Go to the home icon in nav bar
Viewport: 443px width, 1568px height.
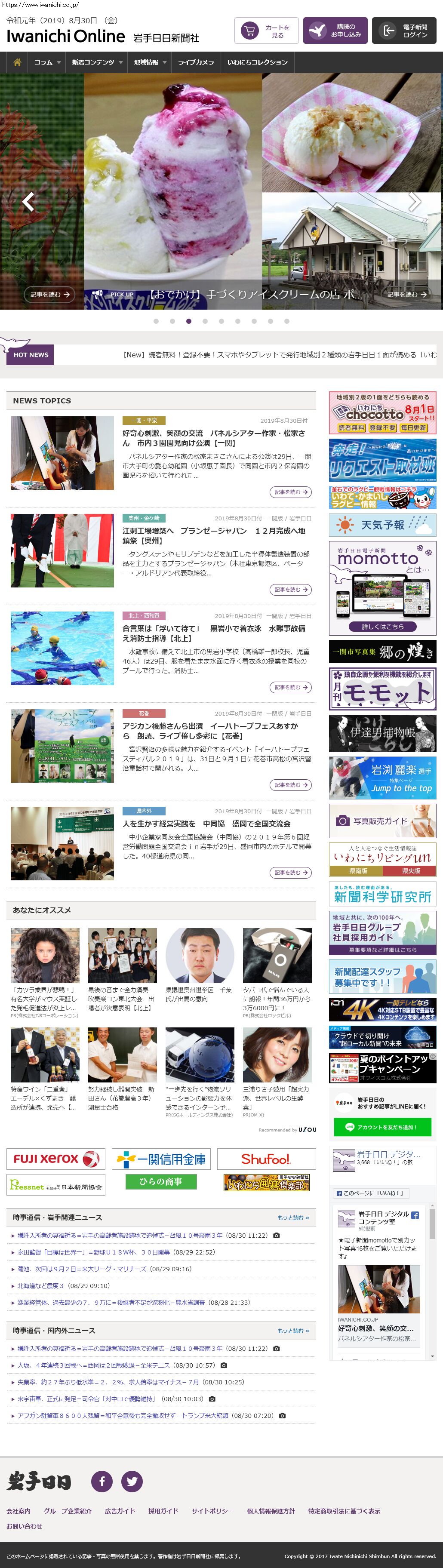(x=17, y=62)
